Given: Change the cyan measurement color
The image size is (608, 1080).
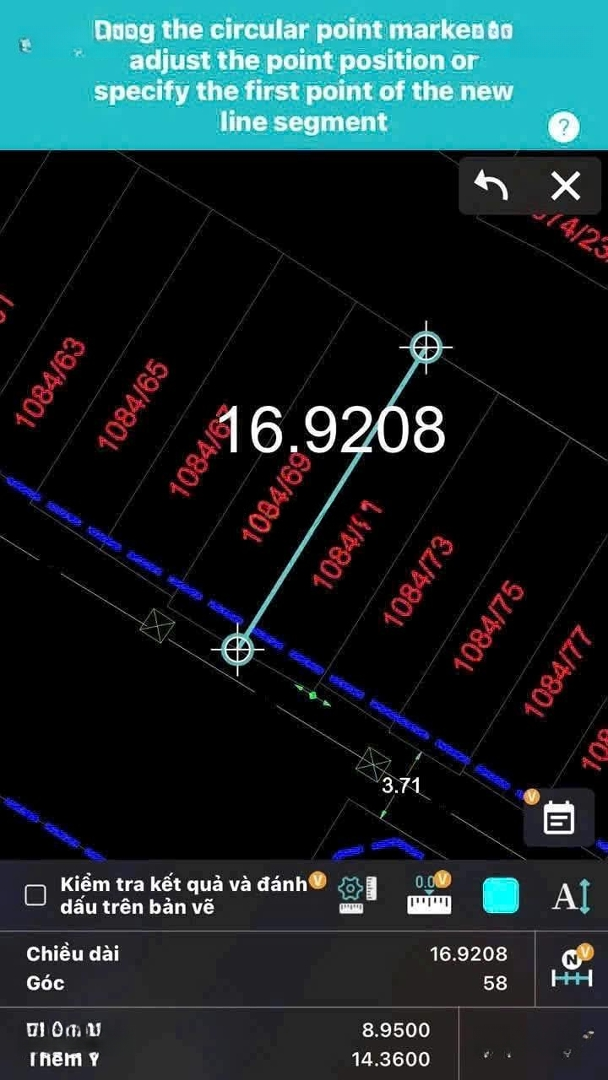Looking at the screenshot, I should coord(500,895).
